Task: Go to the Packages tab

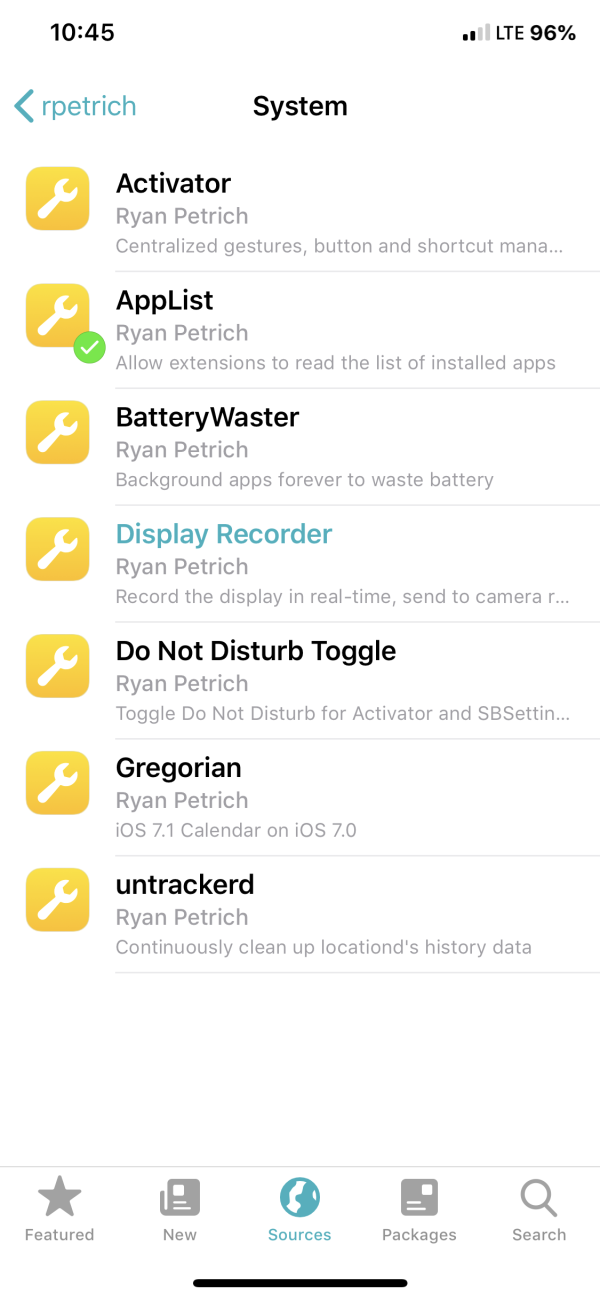Action: (419, 1210)
